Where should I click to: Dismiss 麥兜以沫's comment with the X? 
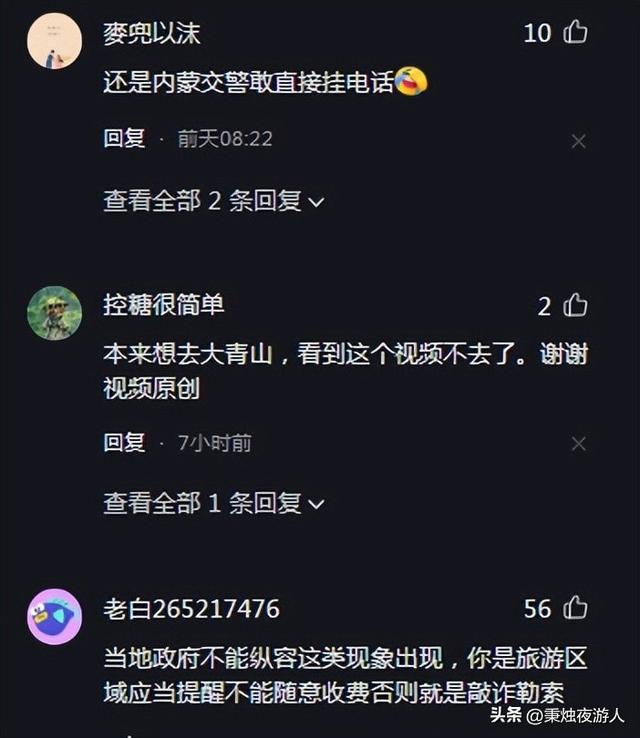tap(578, 141)
